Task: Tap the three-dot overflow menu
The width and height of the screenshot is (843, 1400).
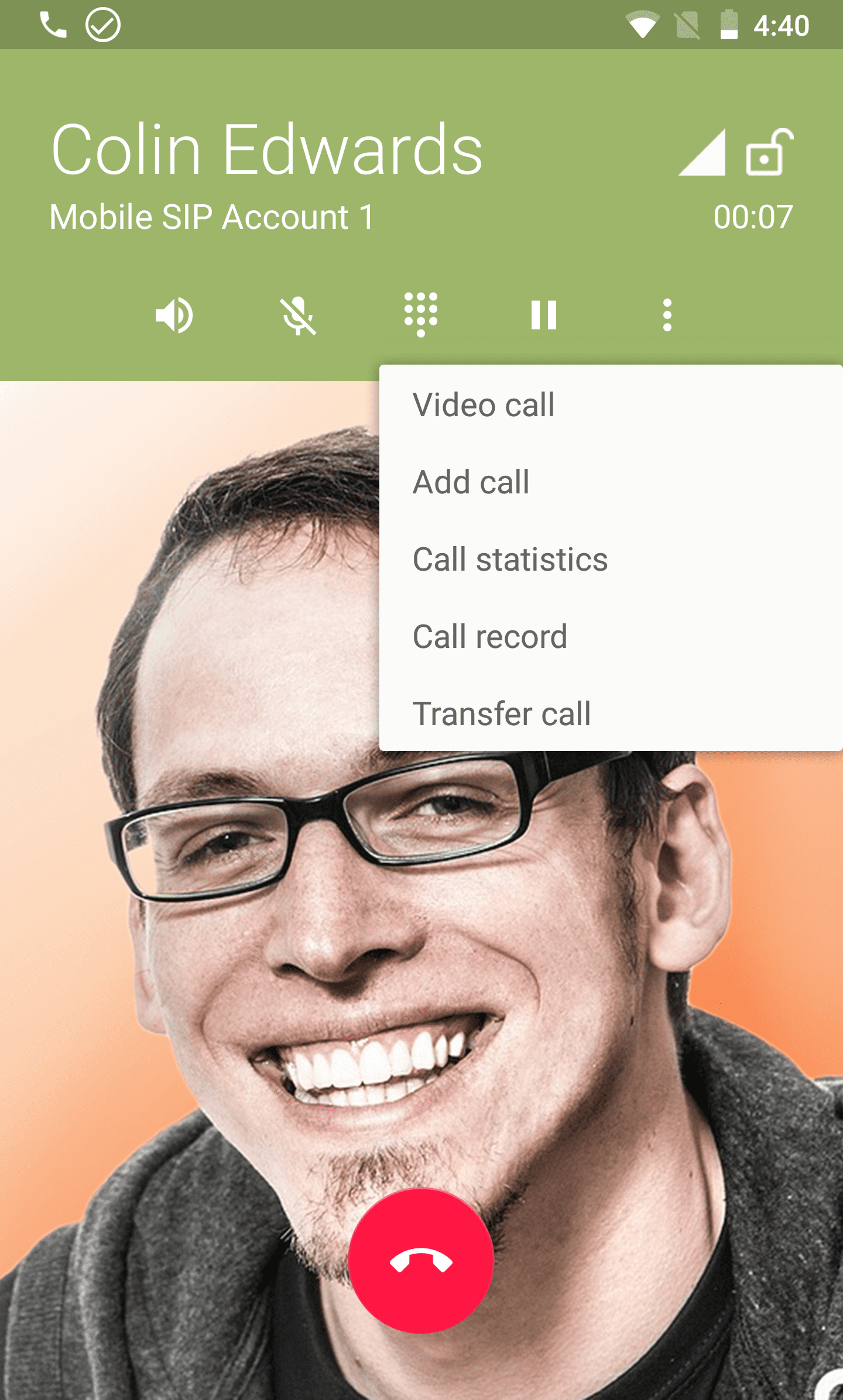Action: [x=667, y=315]
